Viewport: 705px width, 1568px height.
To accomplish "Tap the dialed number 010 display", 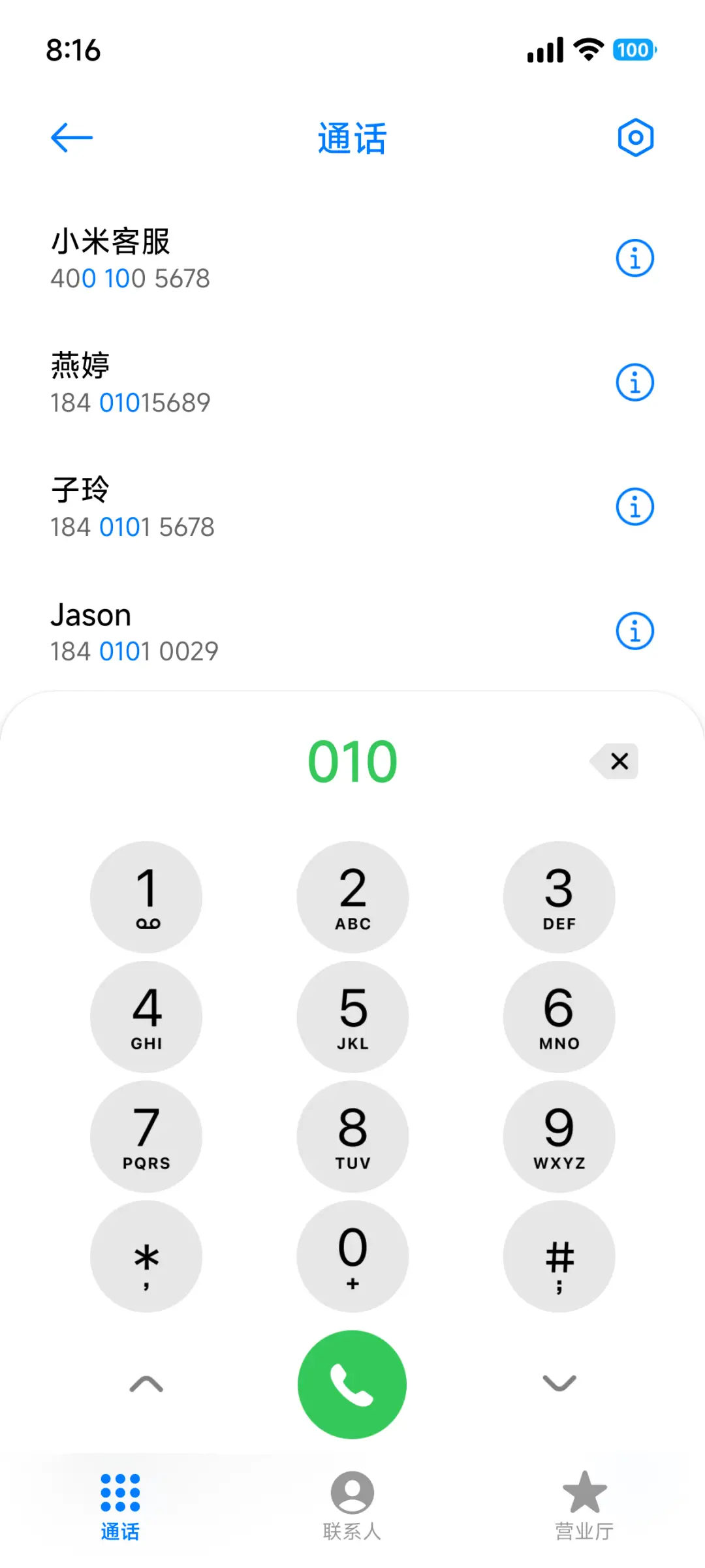I will 352,761.
